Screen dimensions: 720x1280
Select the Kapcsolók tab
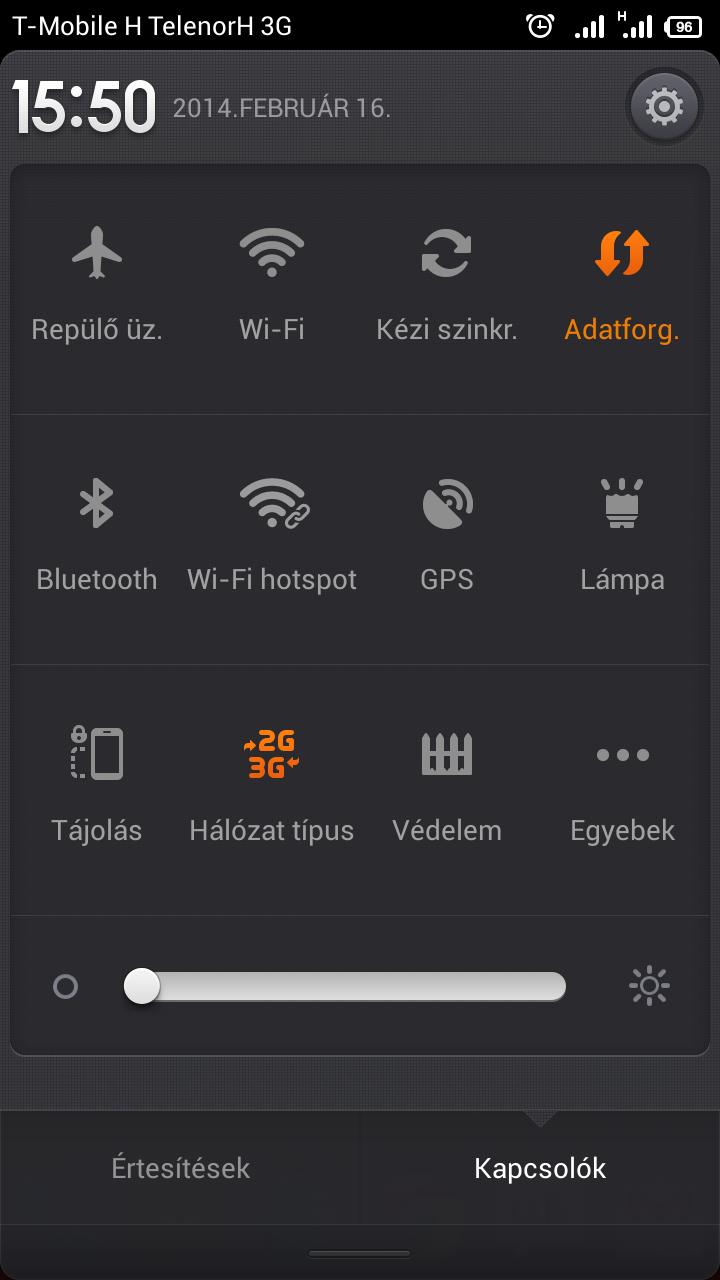tap(540, 1168)
